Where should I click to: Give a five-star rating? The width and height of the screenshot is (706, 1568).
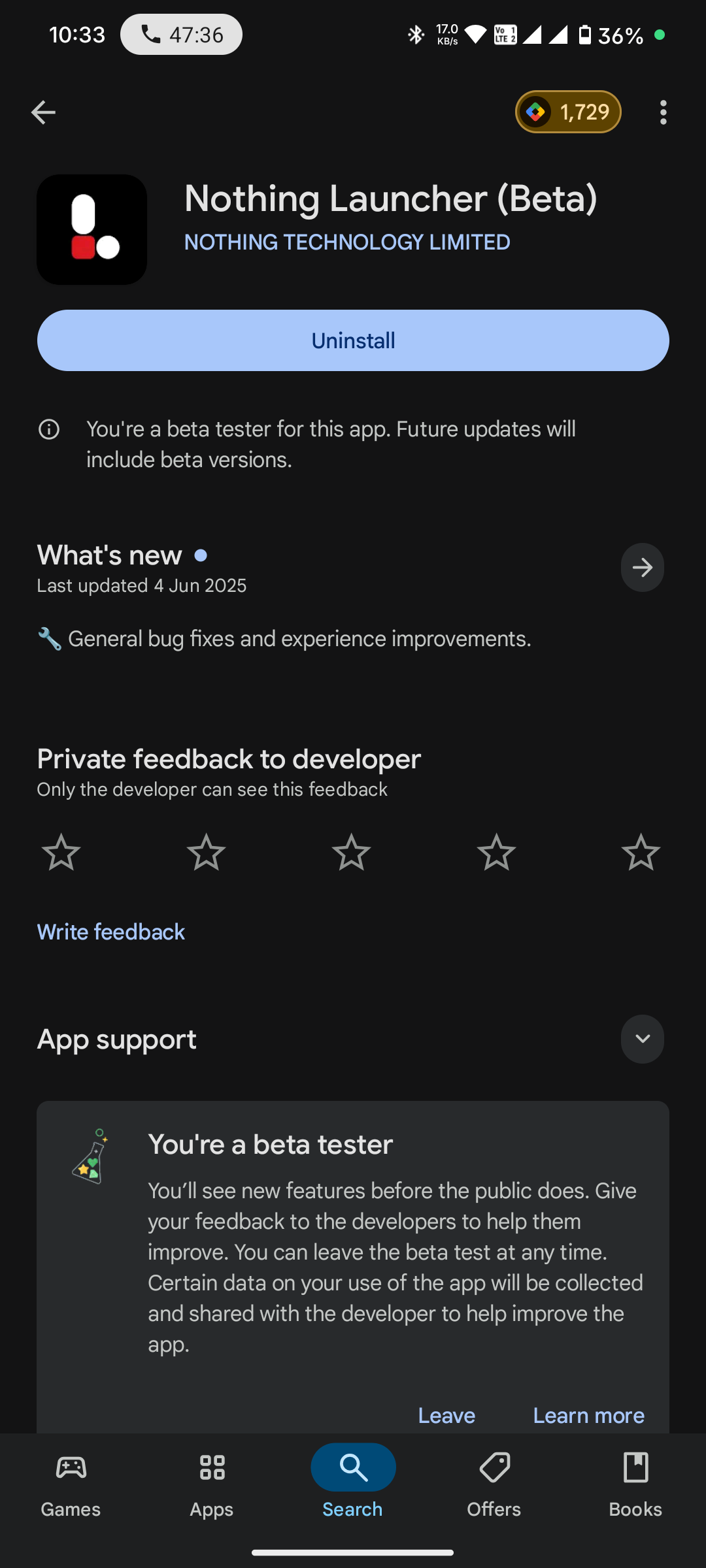pos(641,852)
